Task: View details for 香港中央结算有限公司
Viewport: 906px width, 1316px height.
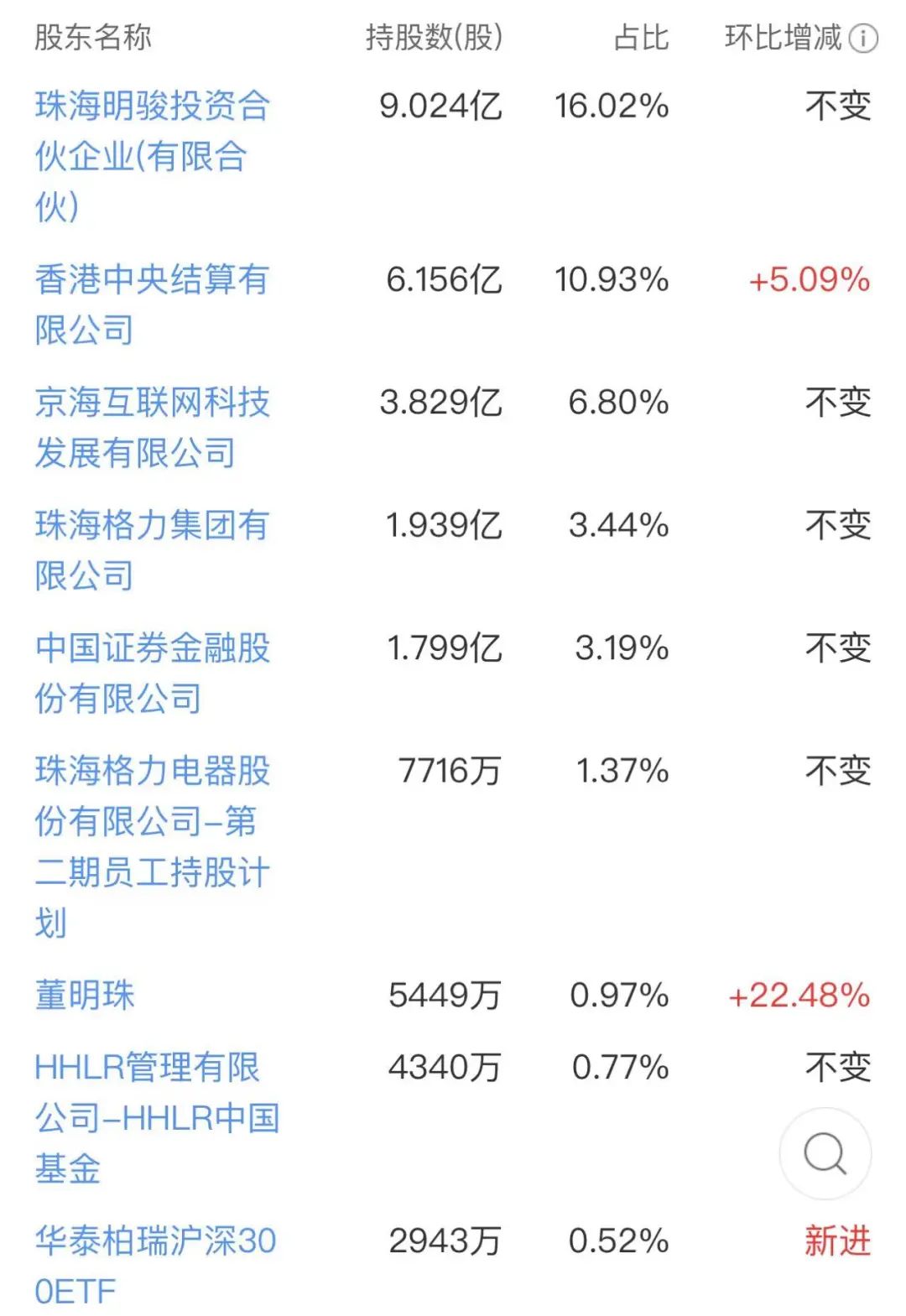Action: click(151, 304)
